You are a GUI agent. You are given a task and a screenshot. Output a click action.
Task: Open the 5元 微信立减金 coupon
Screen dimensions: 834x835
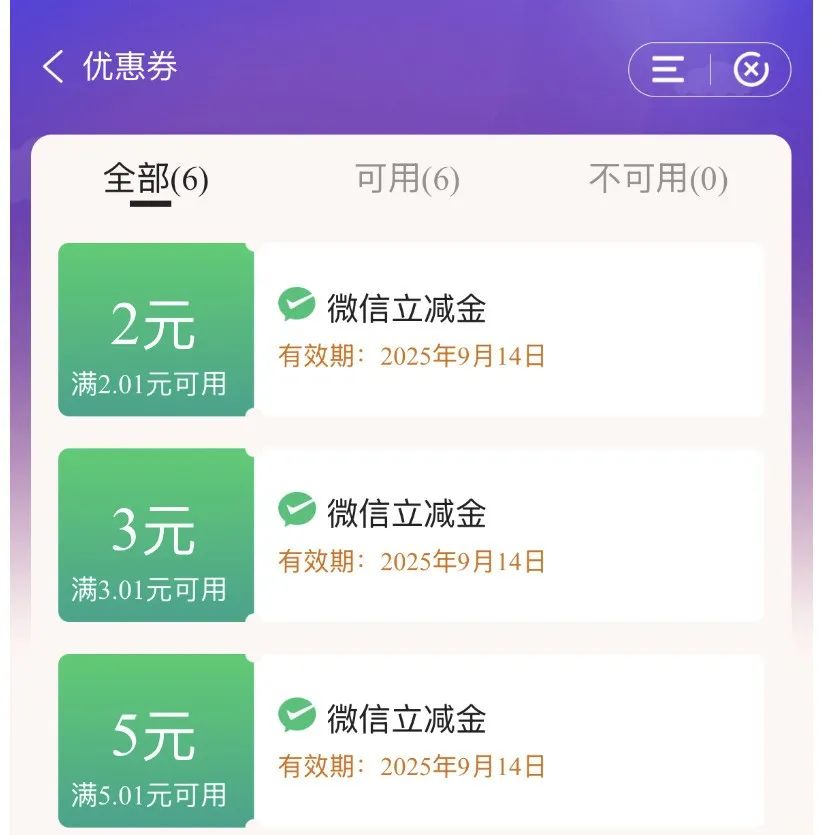pos(410,740)
